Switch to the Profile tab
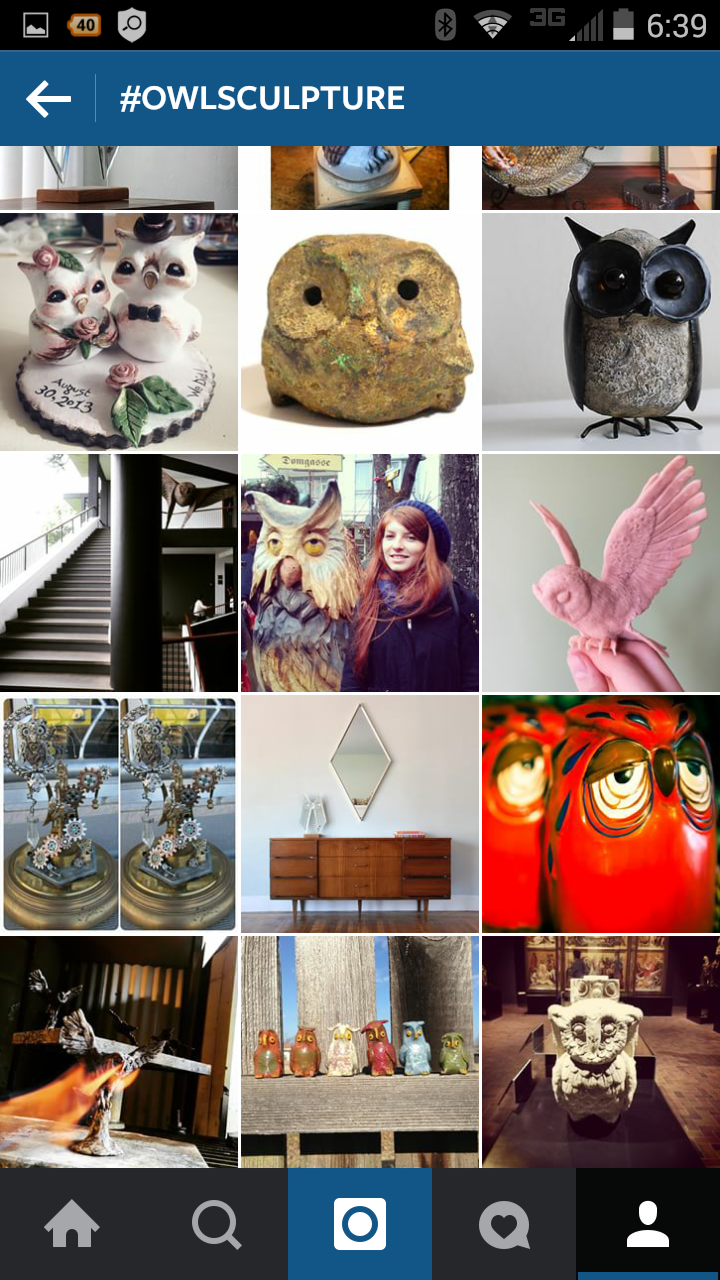Viewport: 720px width, 1280px height. 648,1224
